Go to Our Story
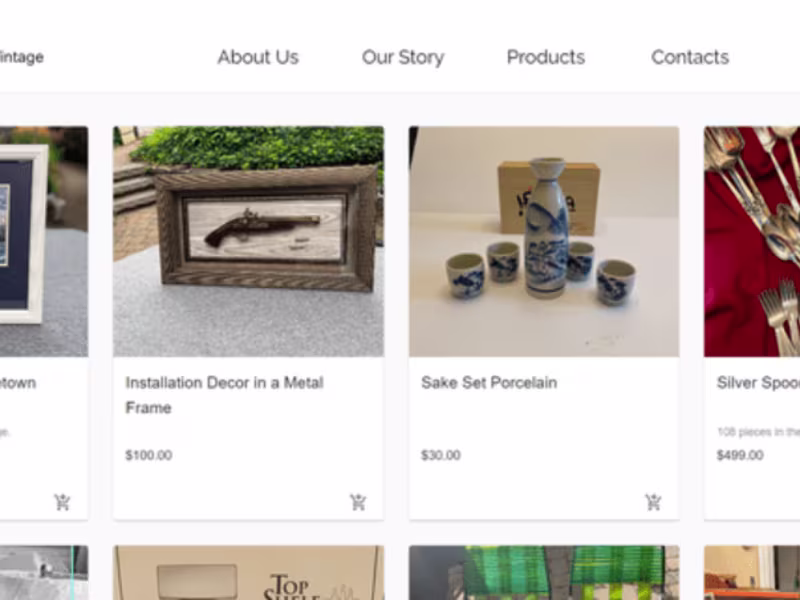800x600 pixels. click(x=403, y=57)
